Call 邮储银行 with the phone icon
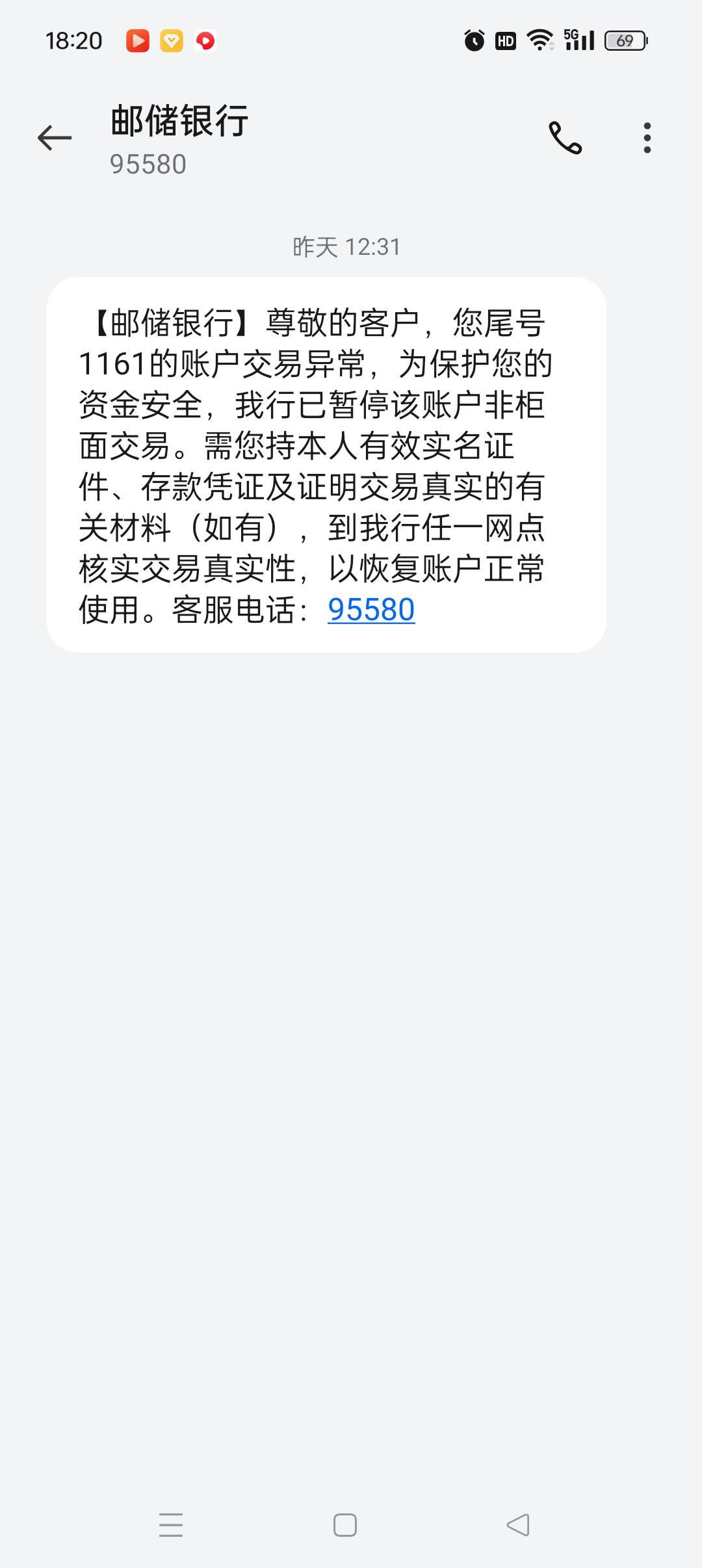Screen dimensions: 702x1568 pos(565,138)
